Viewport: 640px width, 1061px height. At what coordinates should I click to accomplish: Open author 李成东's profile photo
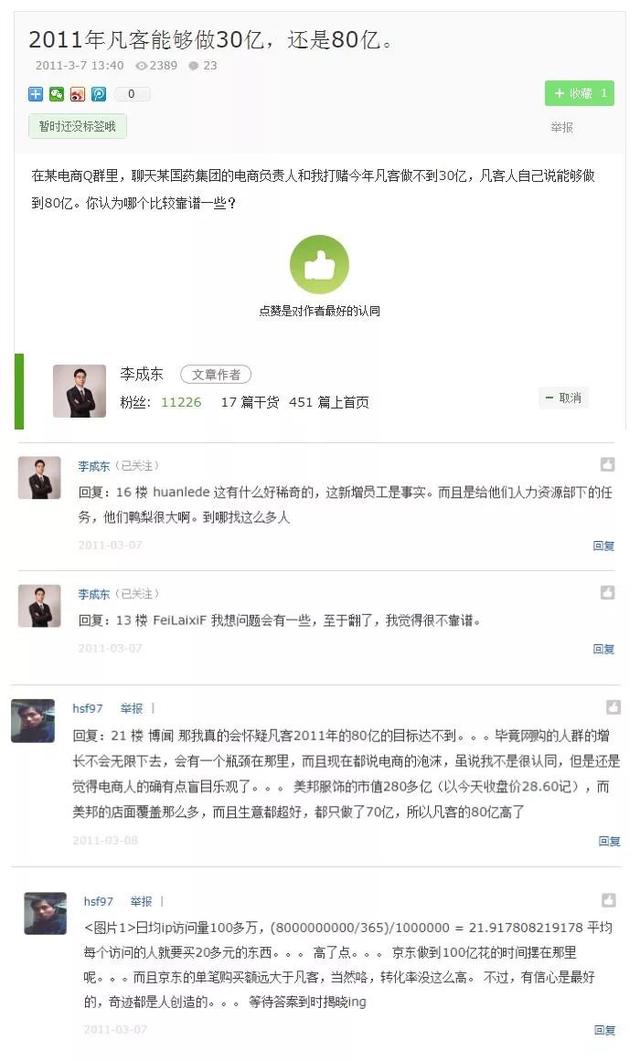80,391
